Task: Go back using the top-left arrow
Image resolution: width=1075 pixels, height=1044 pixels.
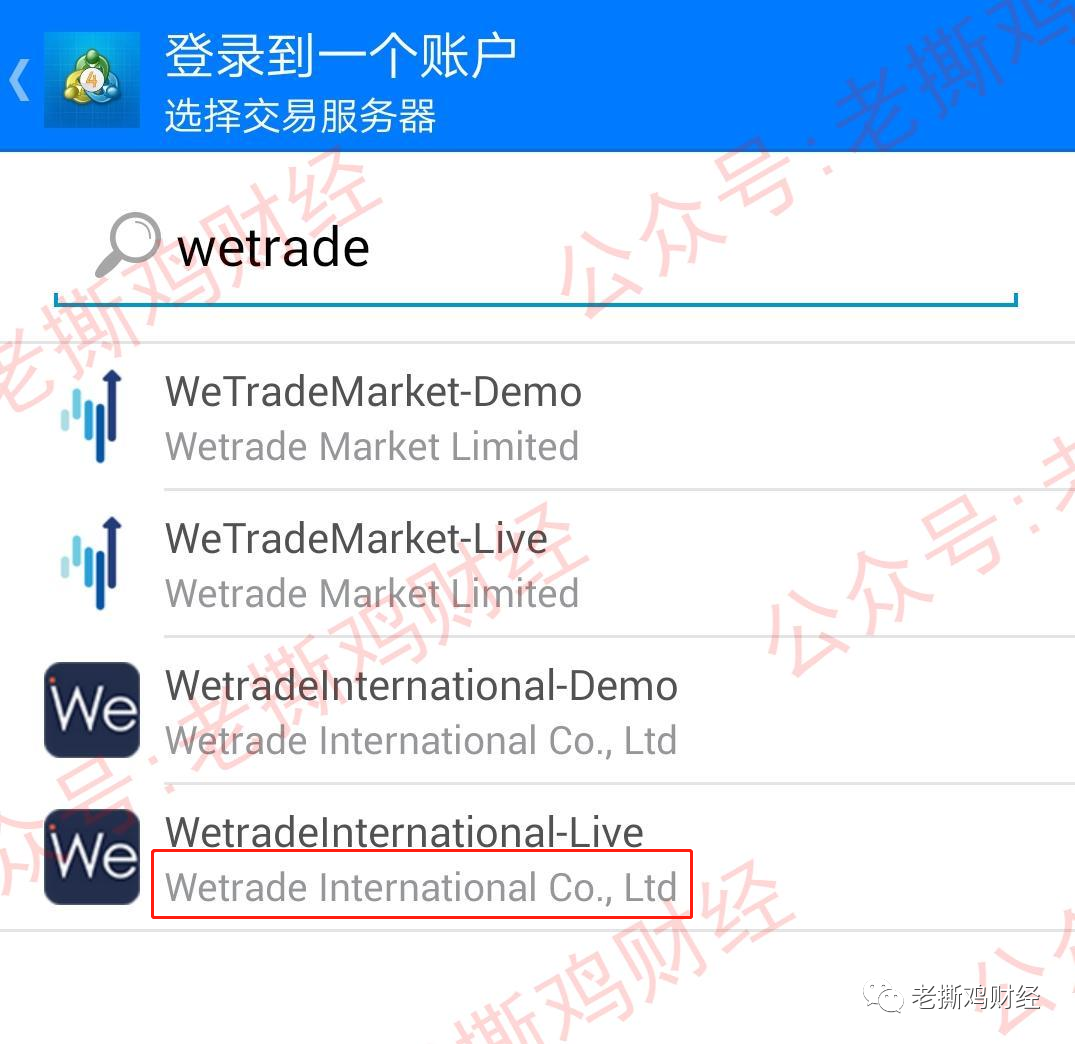Action: [20, 80]
